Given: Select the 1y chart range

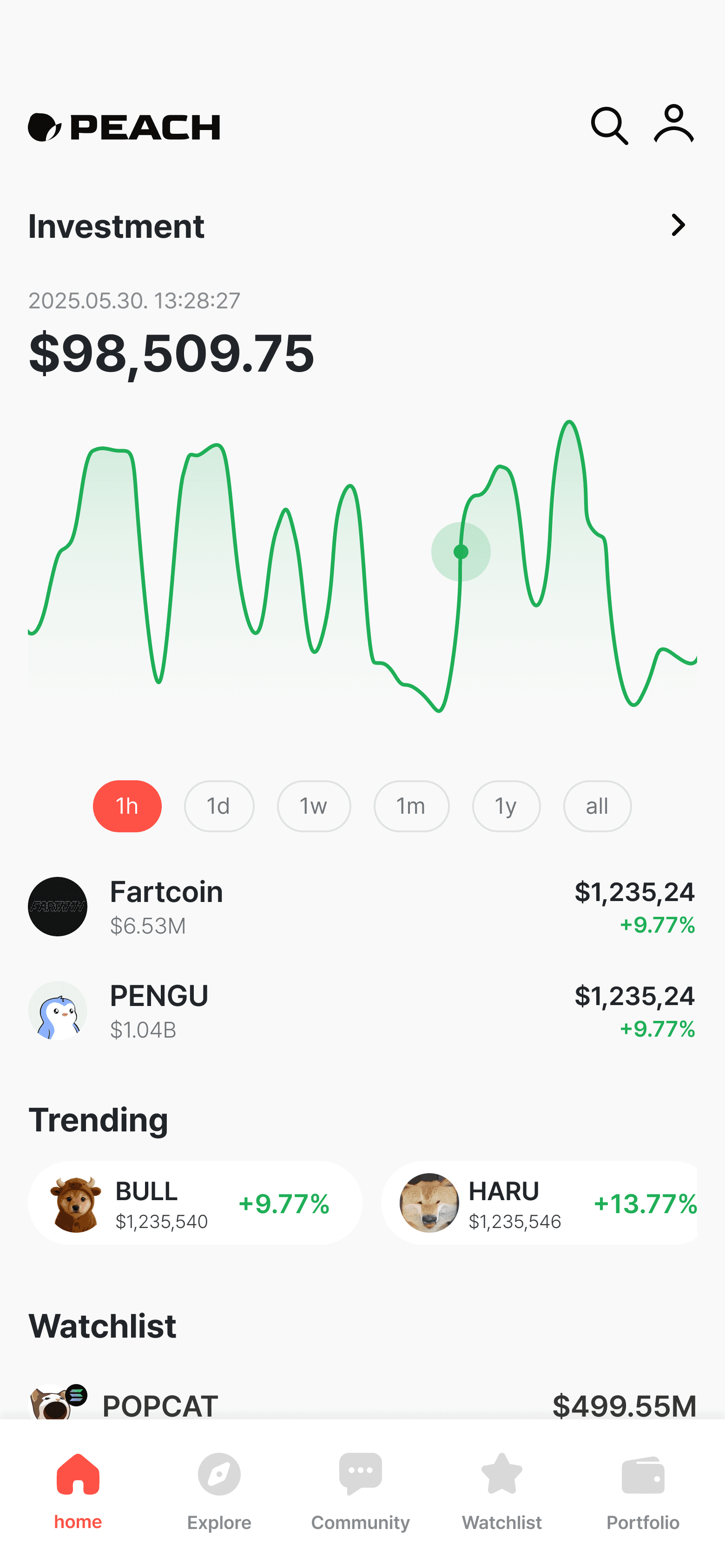Looking at the screenshot, I should coord(506,806).
